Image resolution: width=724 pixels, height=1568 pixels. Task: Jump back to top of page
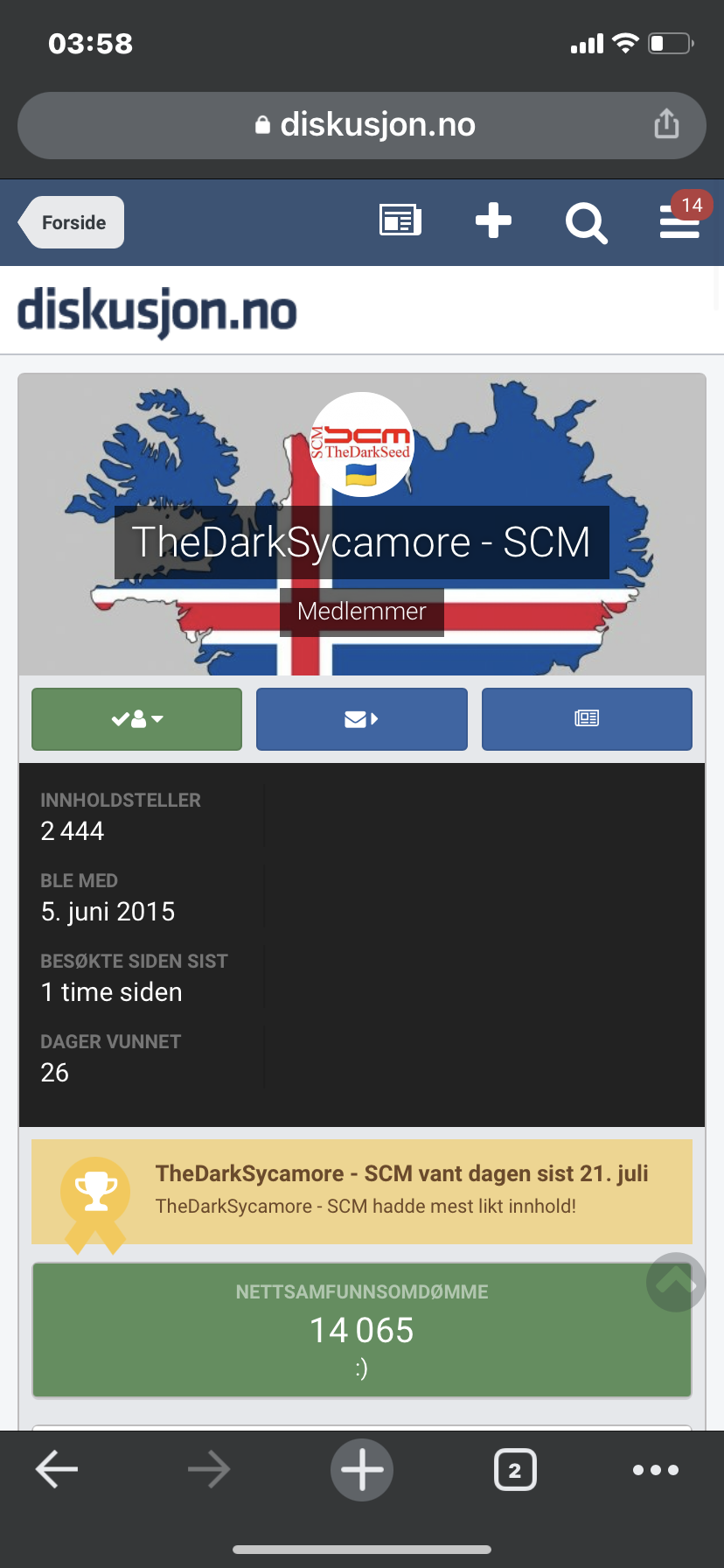676,1283
